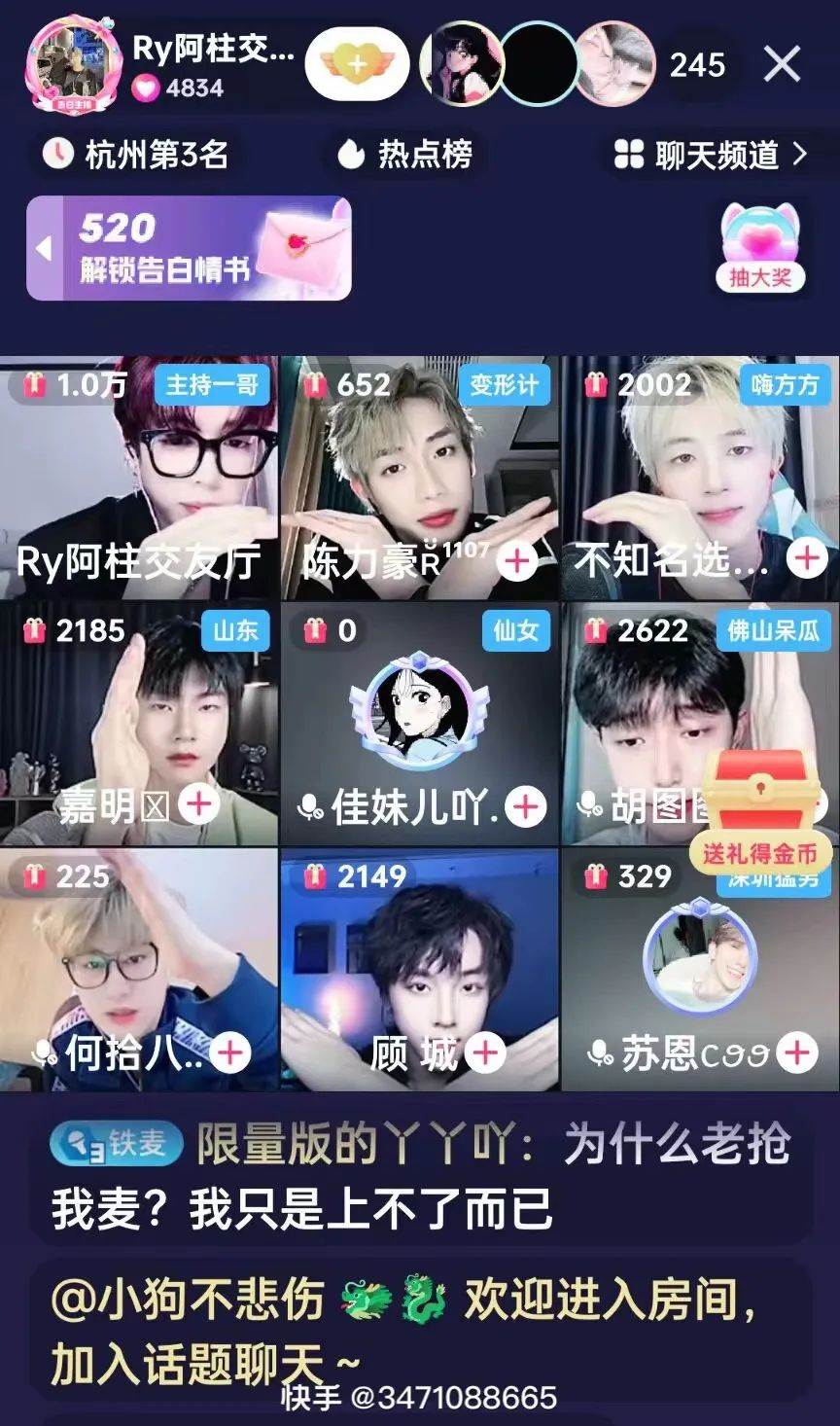Follow 陈力豪 with the plus button
This screenshot has height=1426, width=840.
pyautogui.click(x=517, y=560)
